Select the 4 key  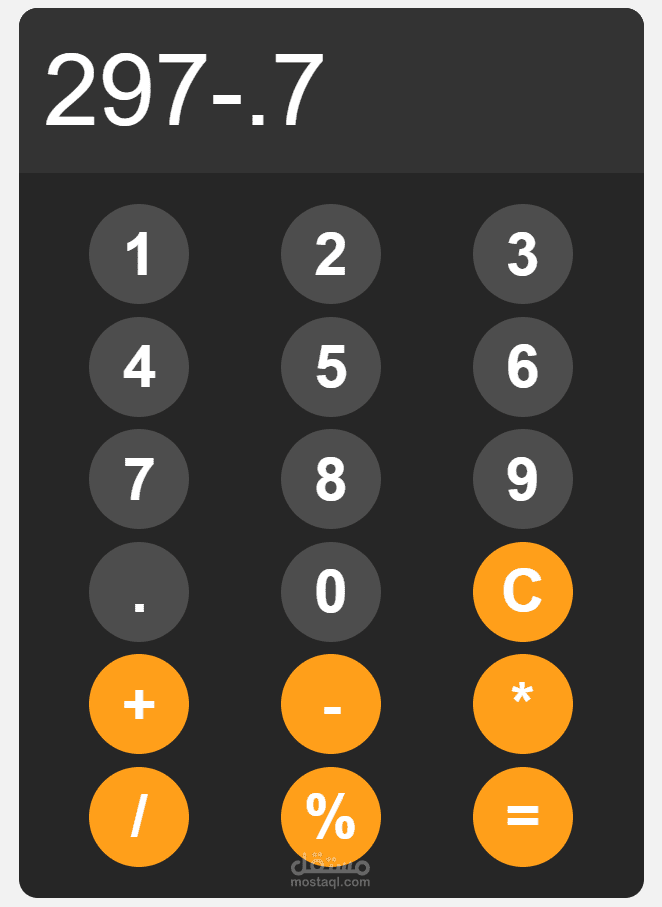pos(139,367)
